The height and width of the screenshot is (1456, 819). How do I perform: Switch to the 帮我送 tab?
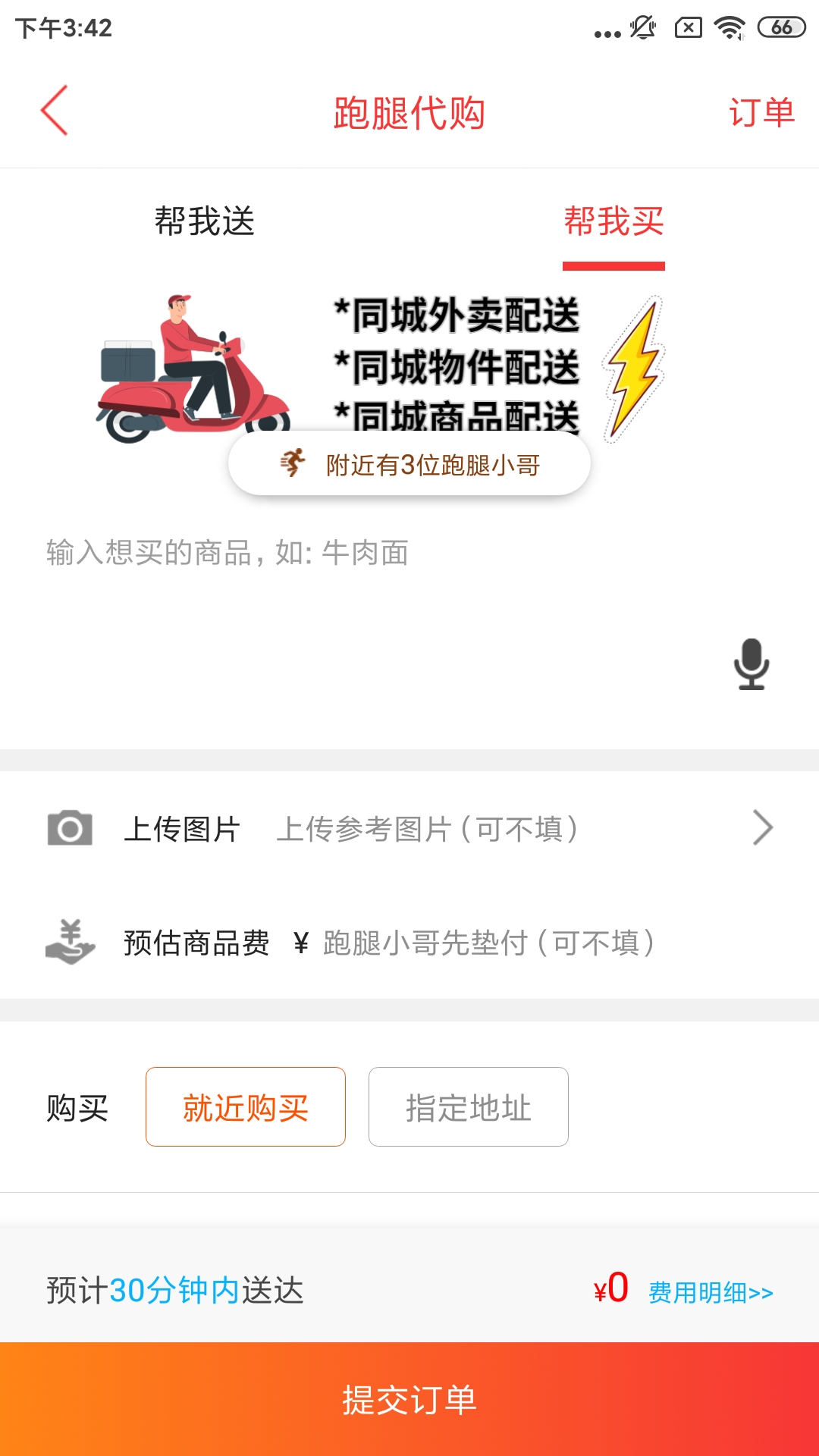(205, 221)
